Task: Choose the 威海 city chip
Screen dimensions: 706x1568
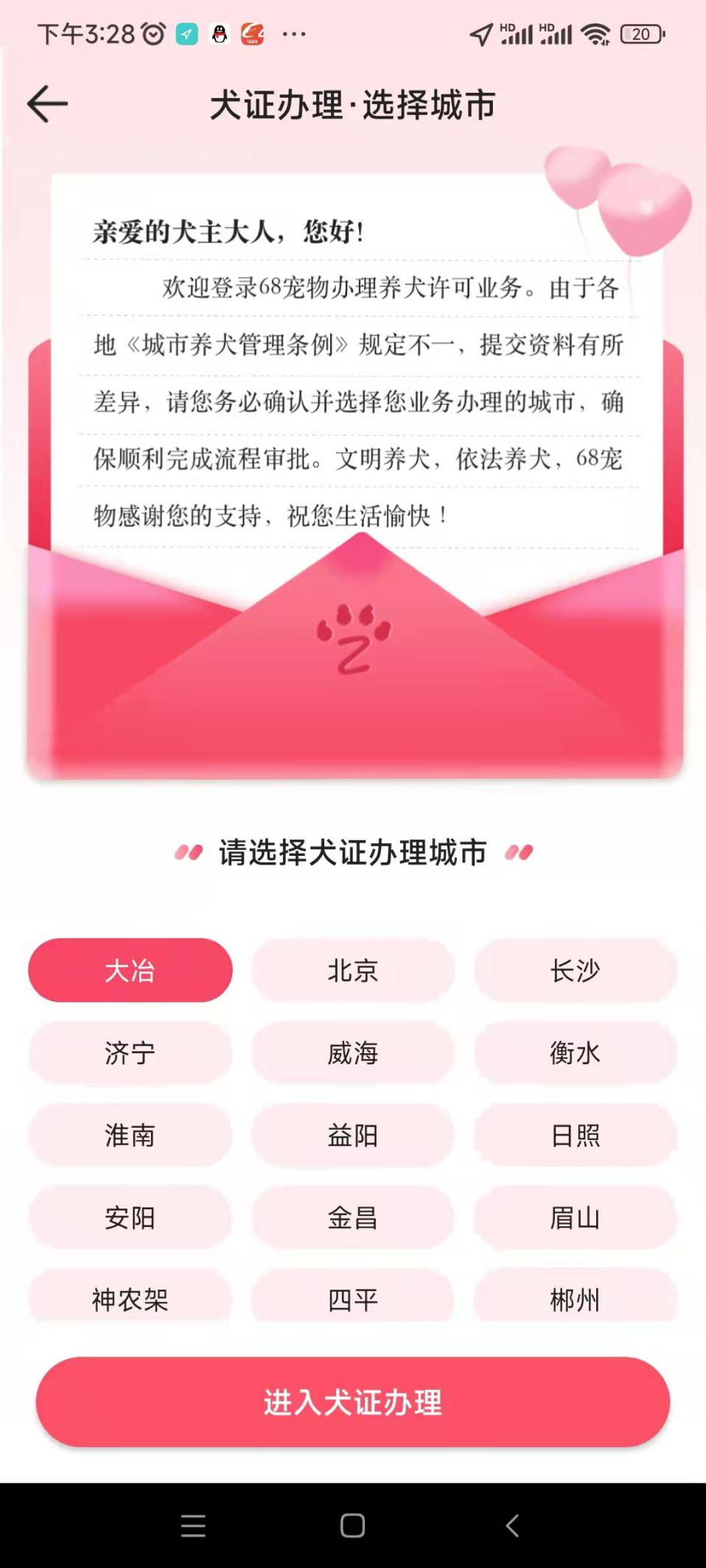Action: [x=353, y=1052]
